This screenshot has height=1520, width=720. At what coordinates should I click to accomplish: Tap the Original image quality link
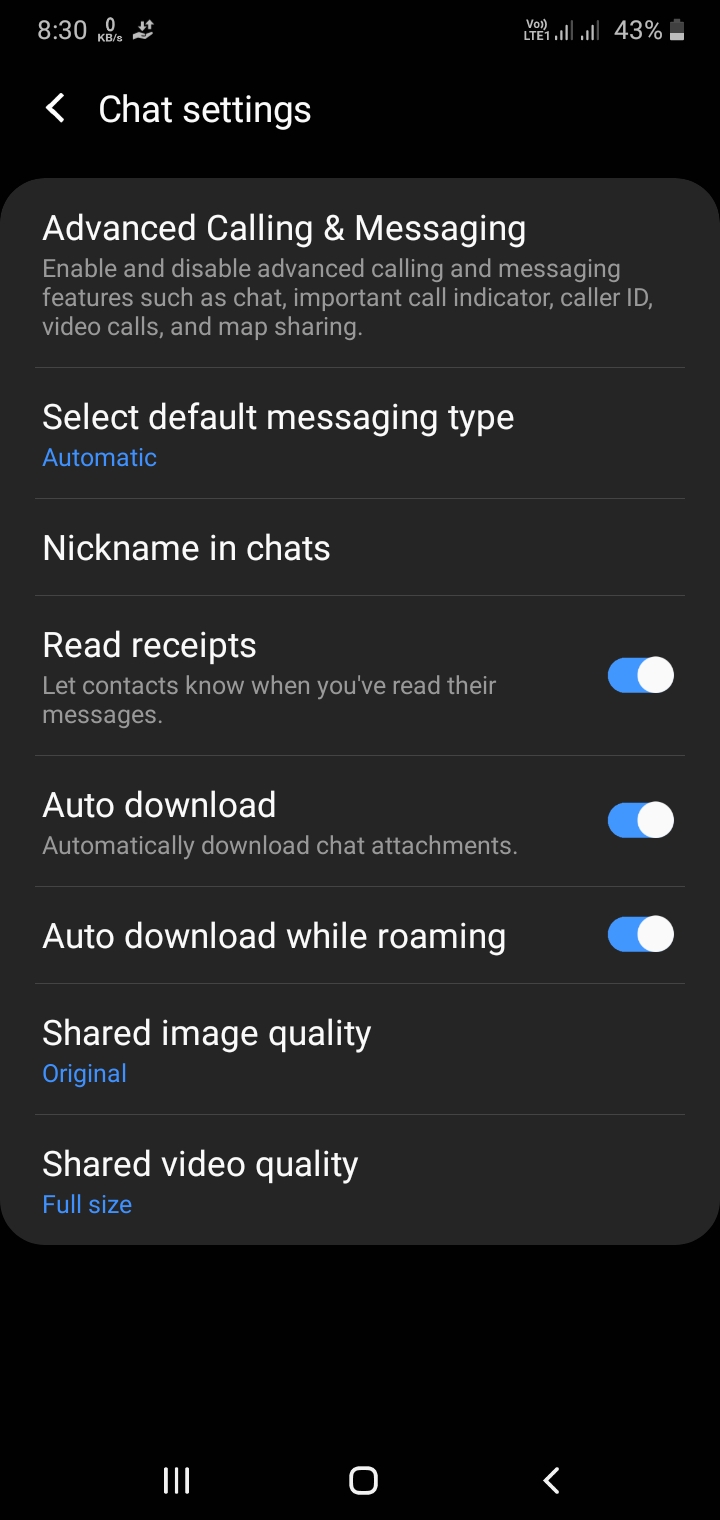pyautogui.click(x=84, y=1073)
